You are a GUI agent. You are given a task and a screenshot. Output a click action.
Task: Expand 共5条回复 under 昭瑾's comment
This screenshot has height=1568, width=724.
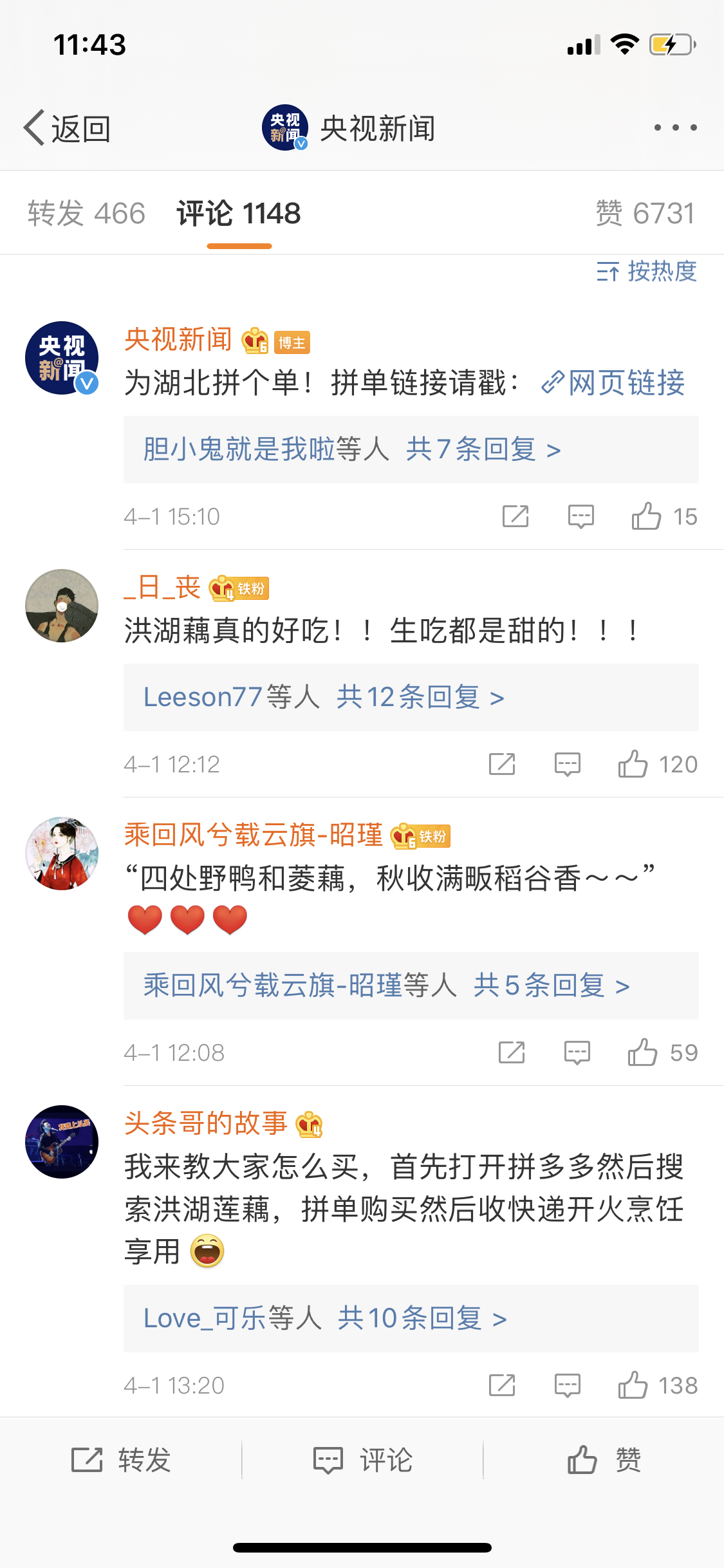click(551, 985)
